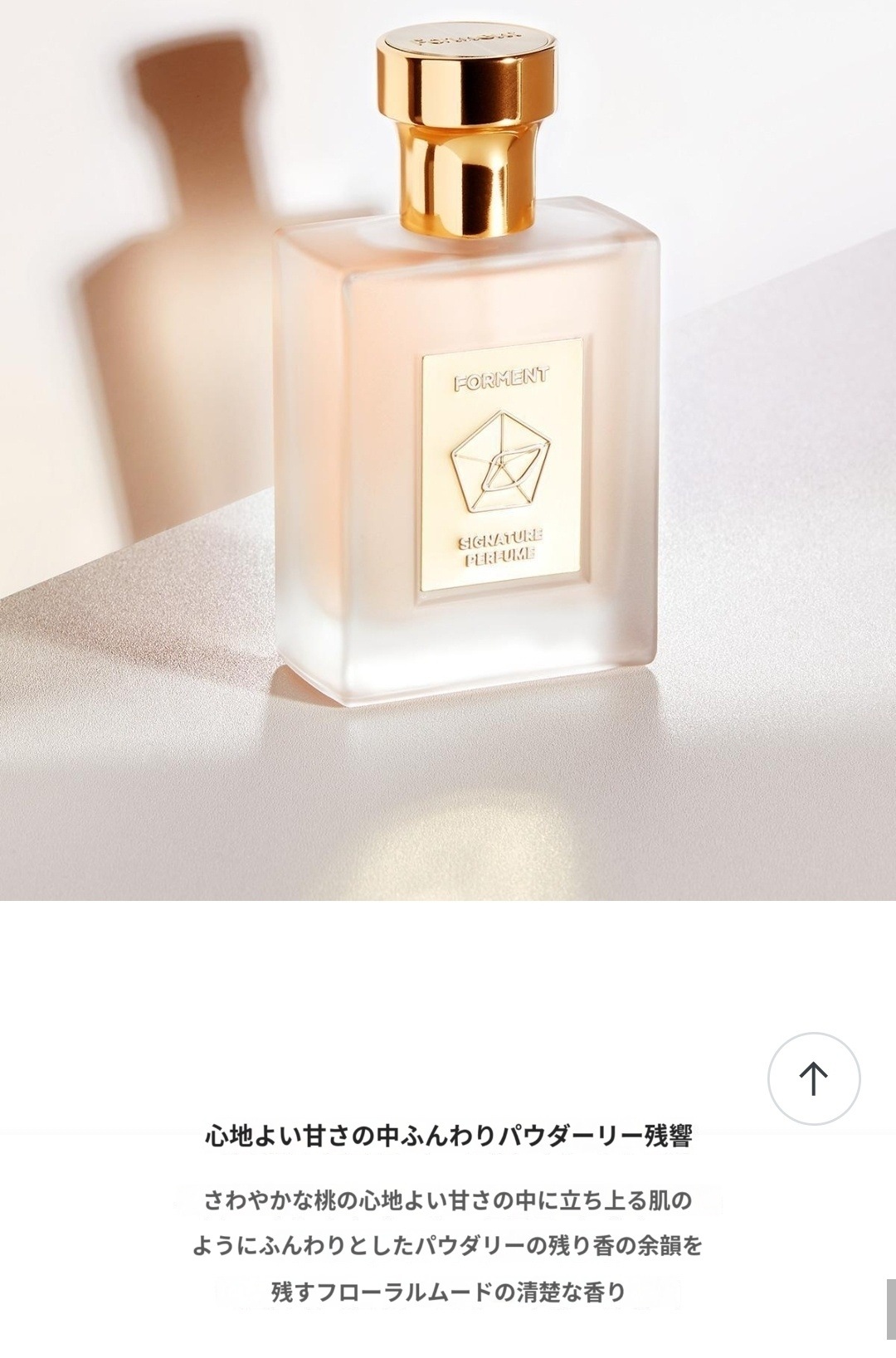The image size is (896, 1358).
Task: Click the white divider between image and text
Action: (x=448, y=954)
